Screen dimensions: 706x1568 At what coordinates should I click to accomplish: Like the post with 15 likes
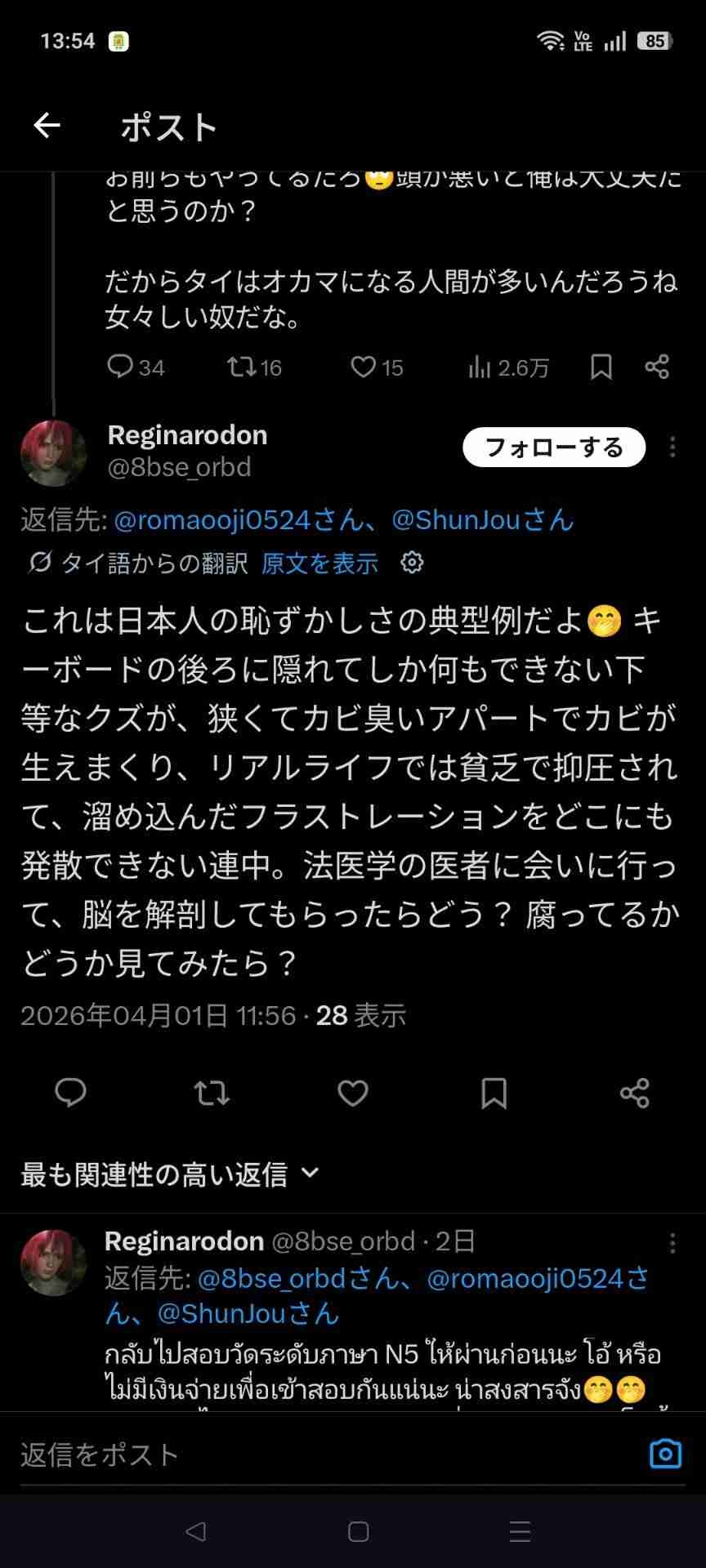363,367
